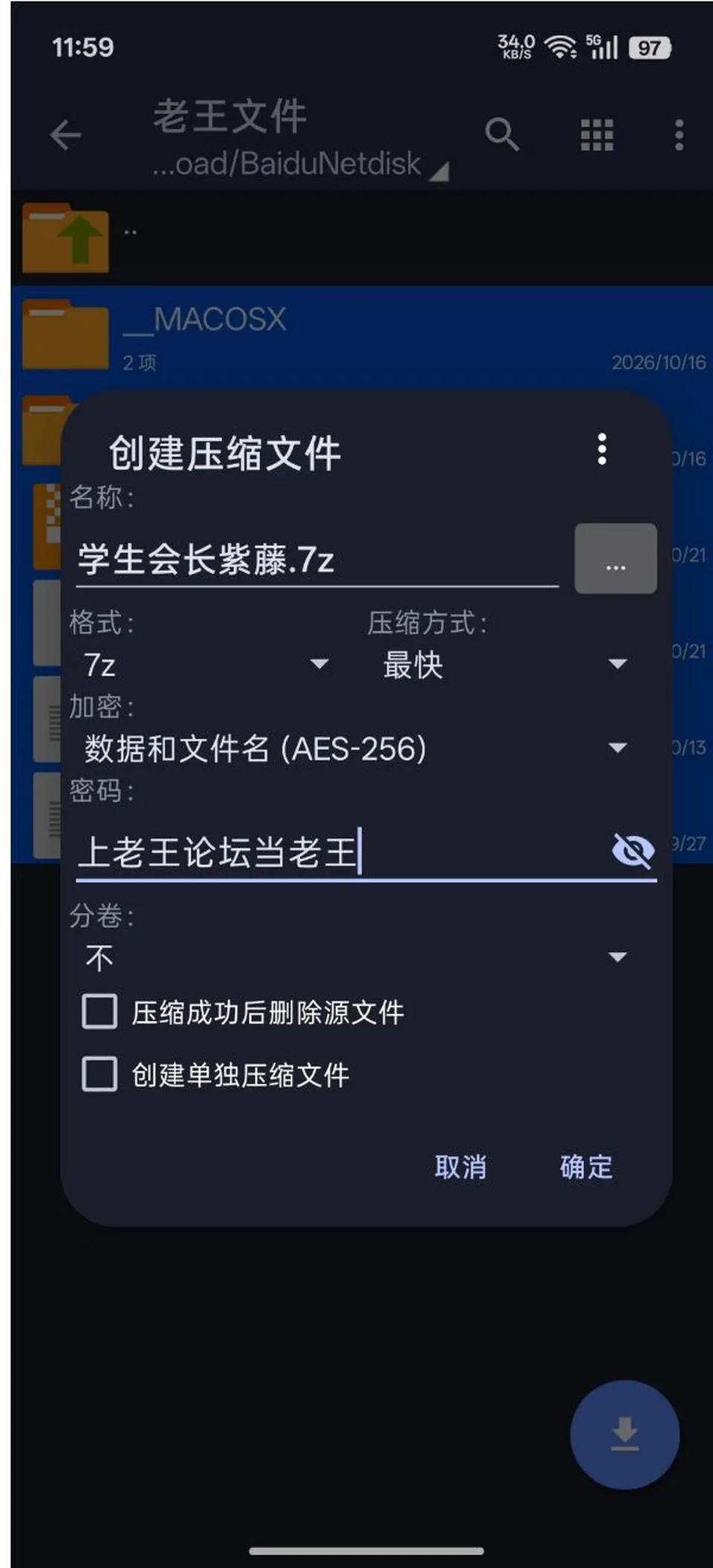Confirm with the 确定 button
The image size is (713, 1568).
(586, 1167)
